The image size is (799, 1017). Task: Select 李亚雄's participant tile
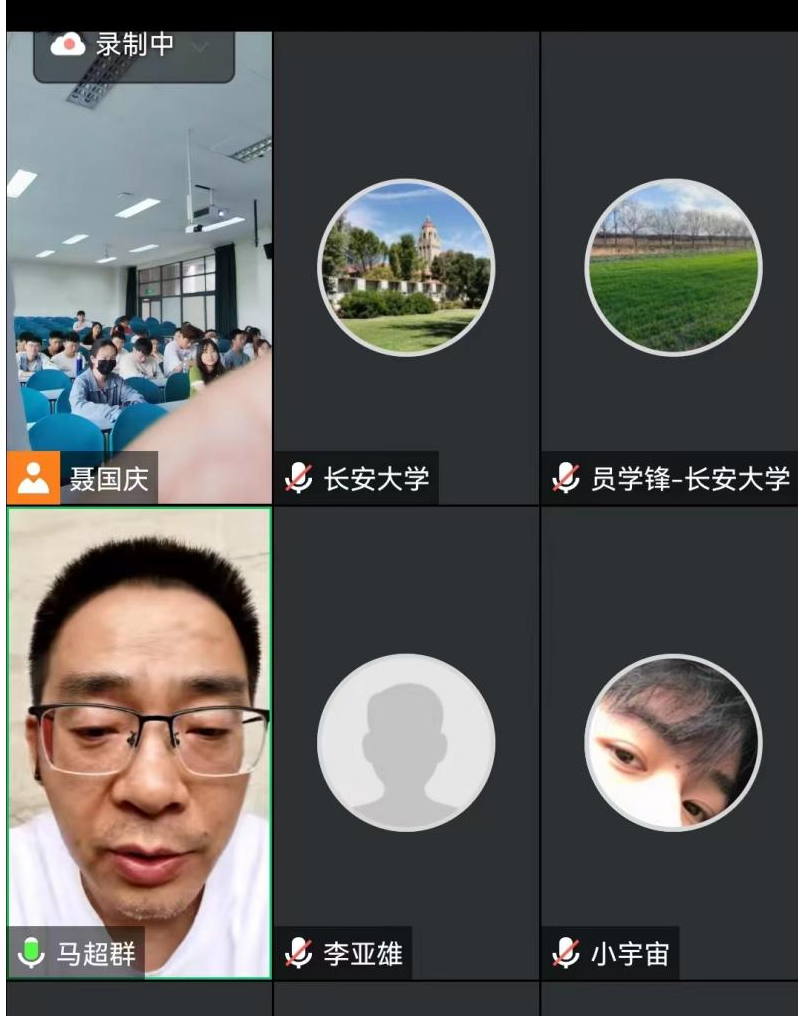tap(406, 742)
